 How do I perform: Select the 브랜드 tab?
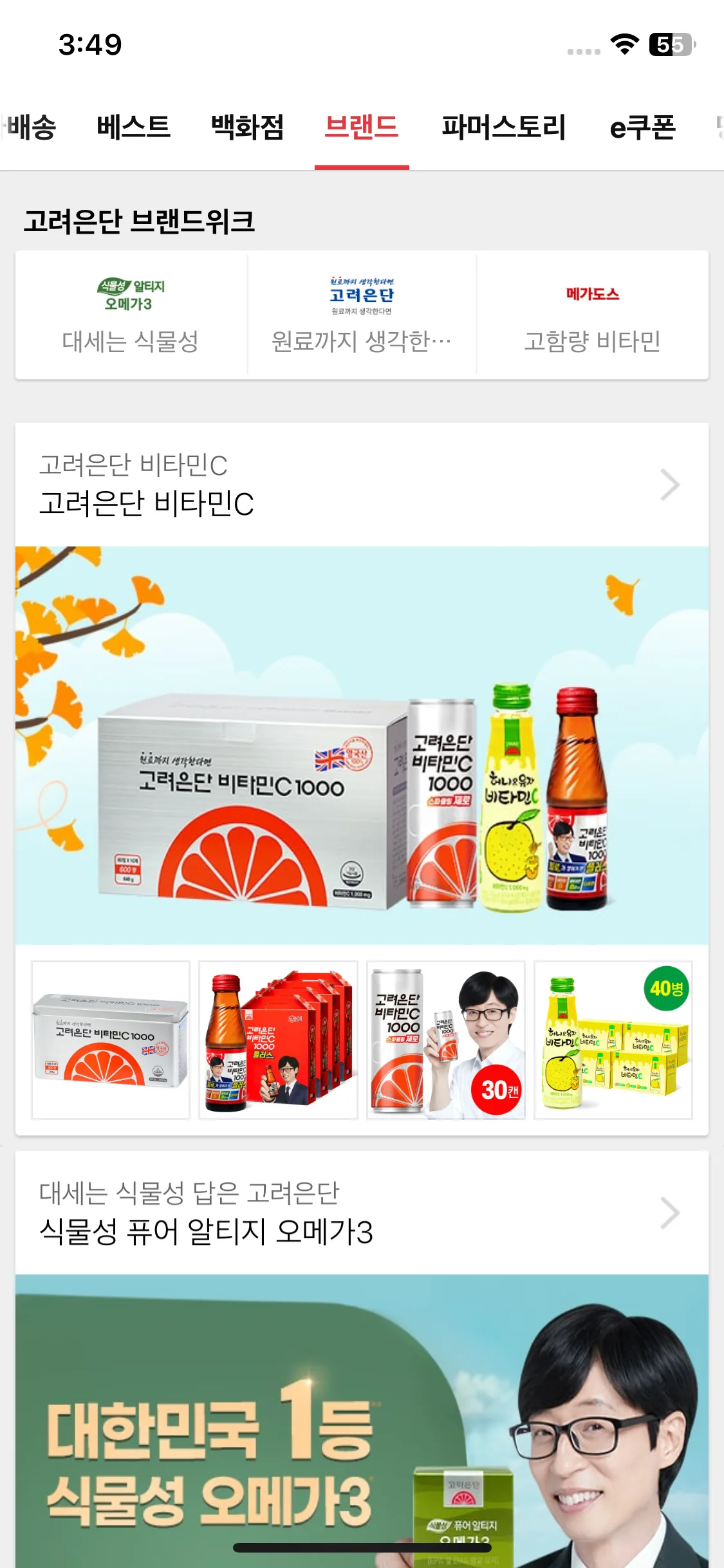[x=362, y=127]
